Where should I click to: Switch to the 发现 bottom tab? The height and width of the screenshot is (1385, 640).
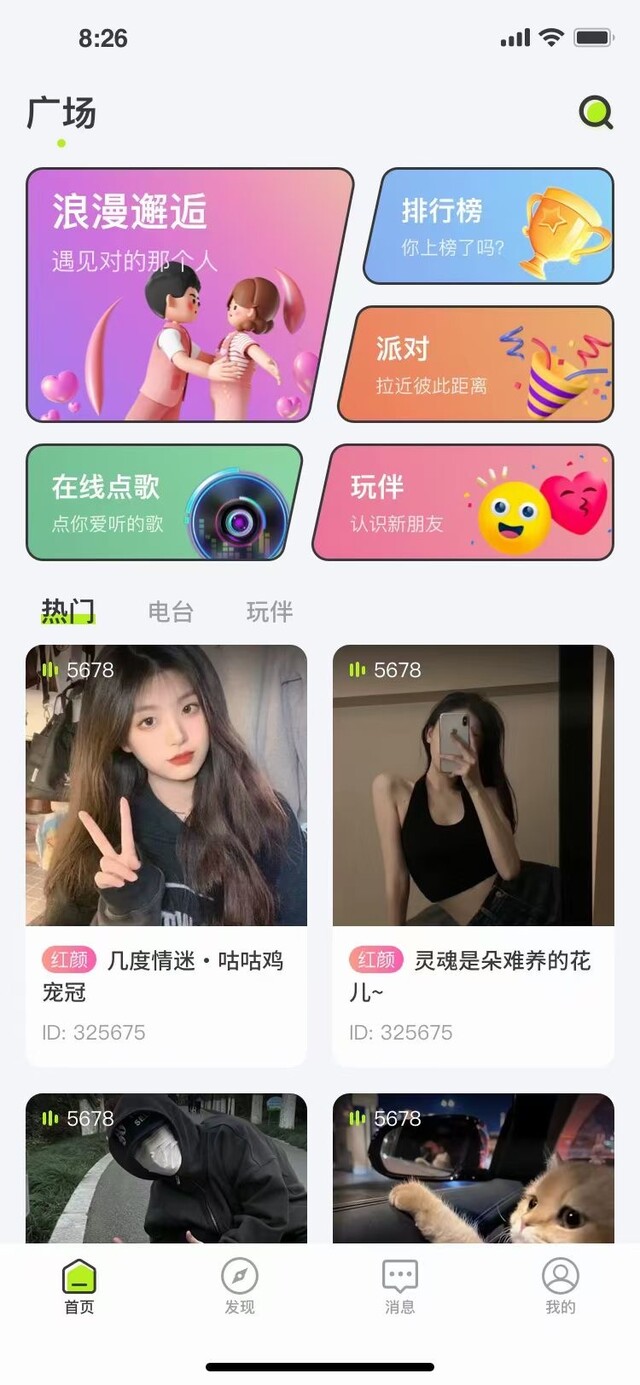click(240, 1286)
